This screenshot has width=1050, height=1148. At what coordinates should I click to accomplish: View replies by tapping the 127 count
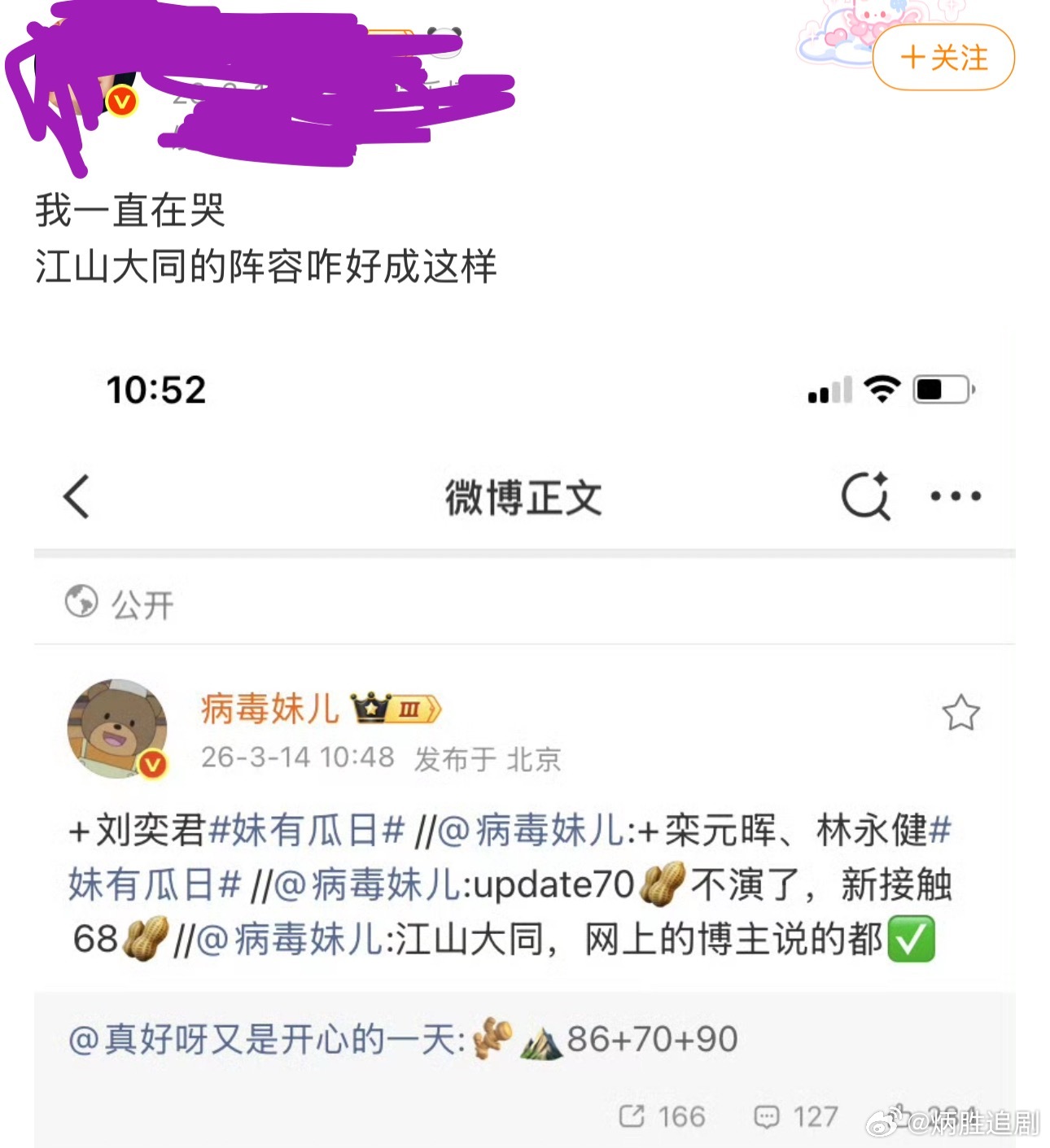[x=814, y=1115]
